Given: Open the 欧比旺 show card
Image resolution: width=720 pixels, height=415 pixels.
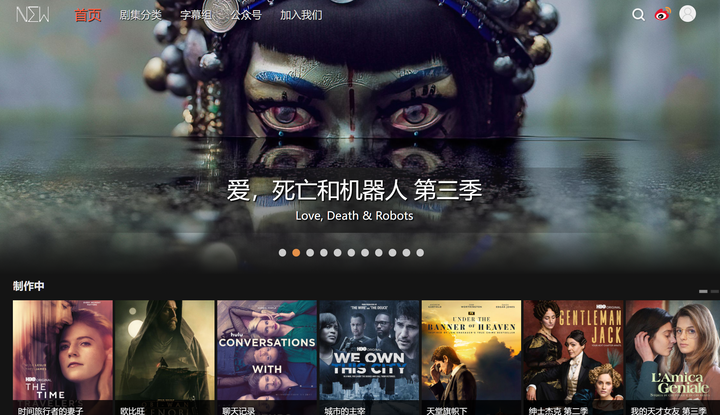Looking at the screenshot, I should point(164,355).
